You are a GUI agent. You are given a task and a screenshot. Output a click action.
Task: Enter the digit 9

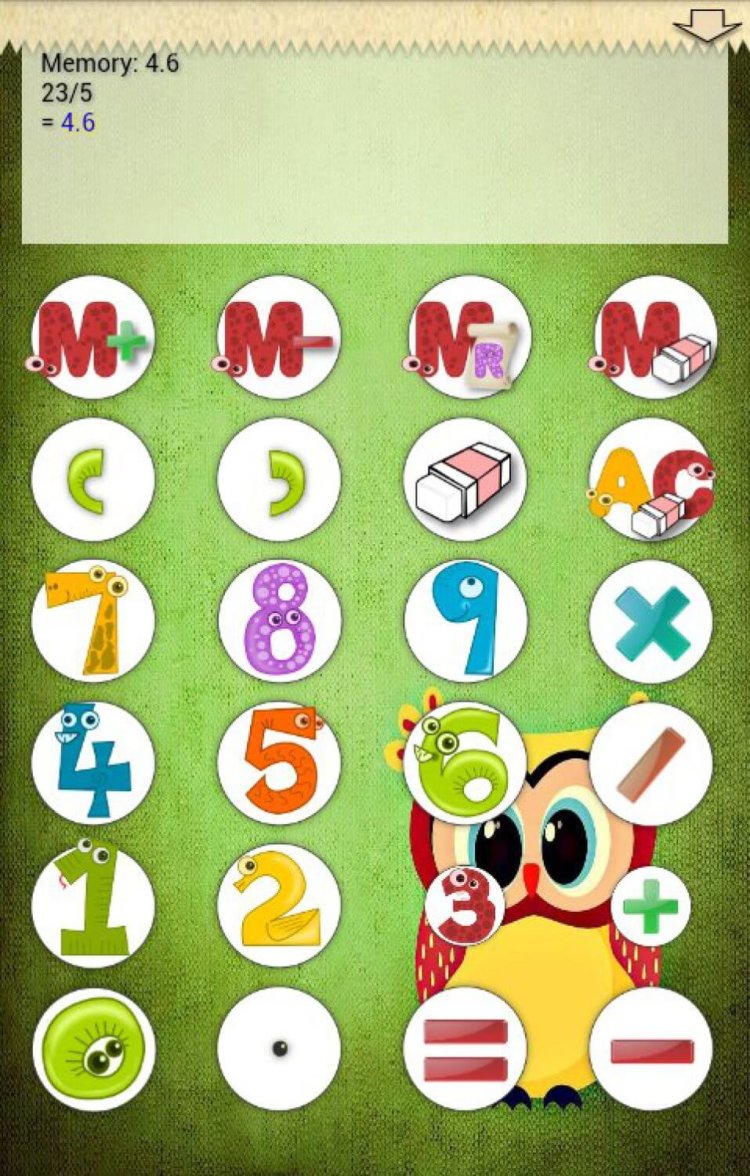pyautogui.click(x=465, y=621)
